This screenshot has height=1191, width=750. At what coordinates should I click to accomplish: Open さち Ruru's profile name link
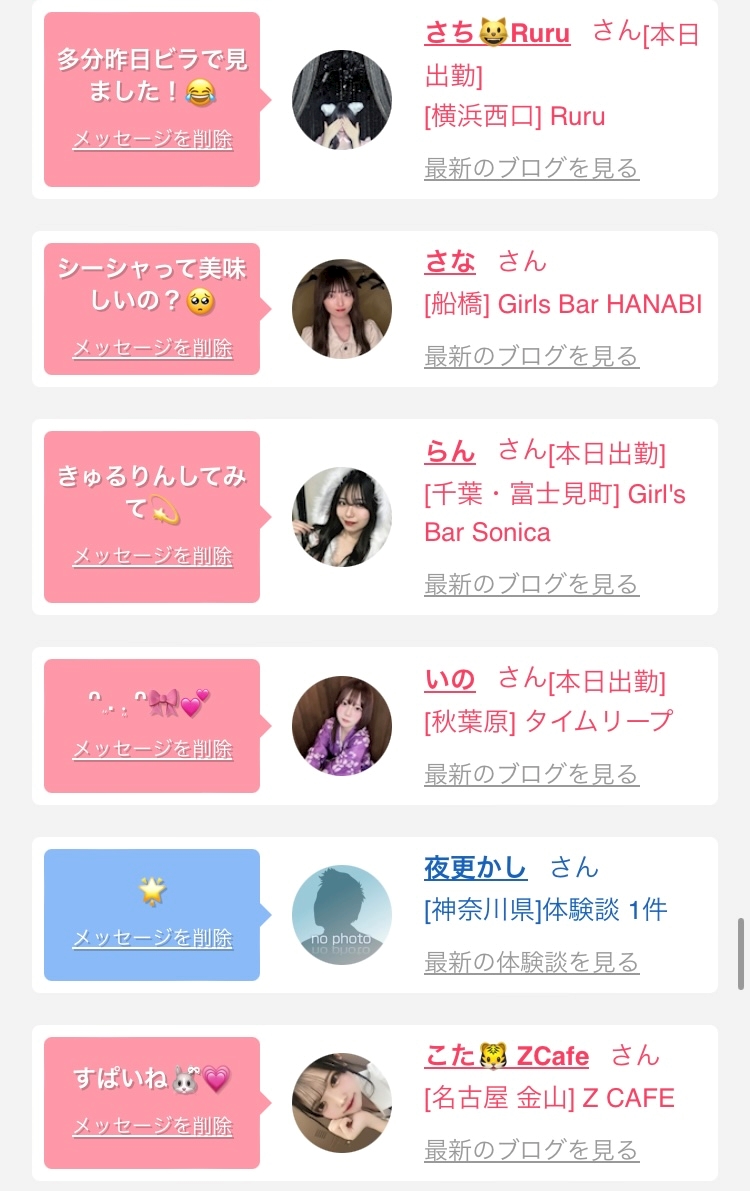tap(497, 34)
